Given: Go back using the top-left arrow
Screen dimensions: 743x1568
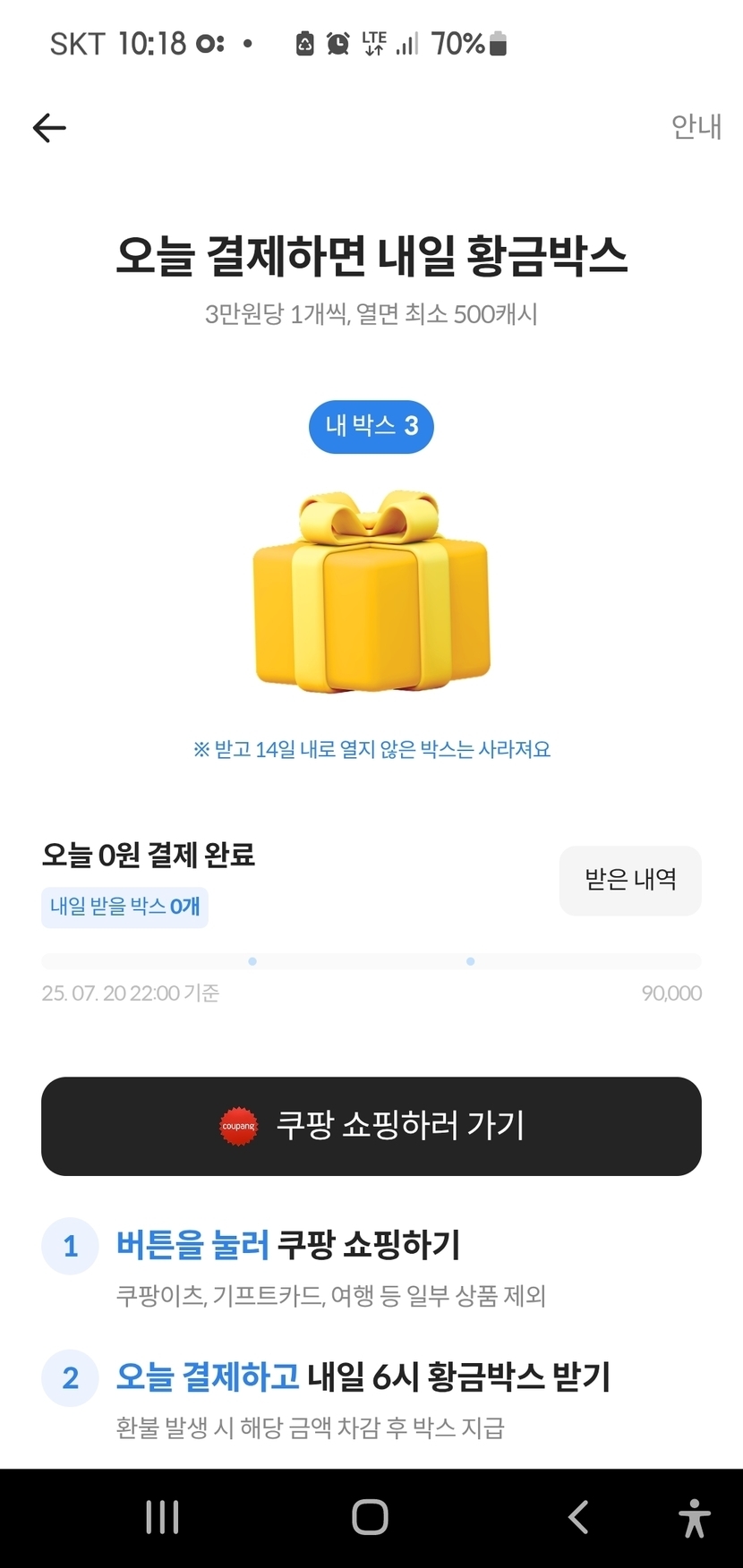Looking at the screenshot, I should pos(49,128).
